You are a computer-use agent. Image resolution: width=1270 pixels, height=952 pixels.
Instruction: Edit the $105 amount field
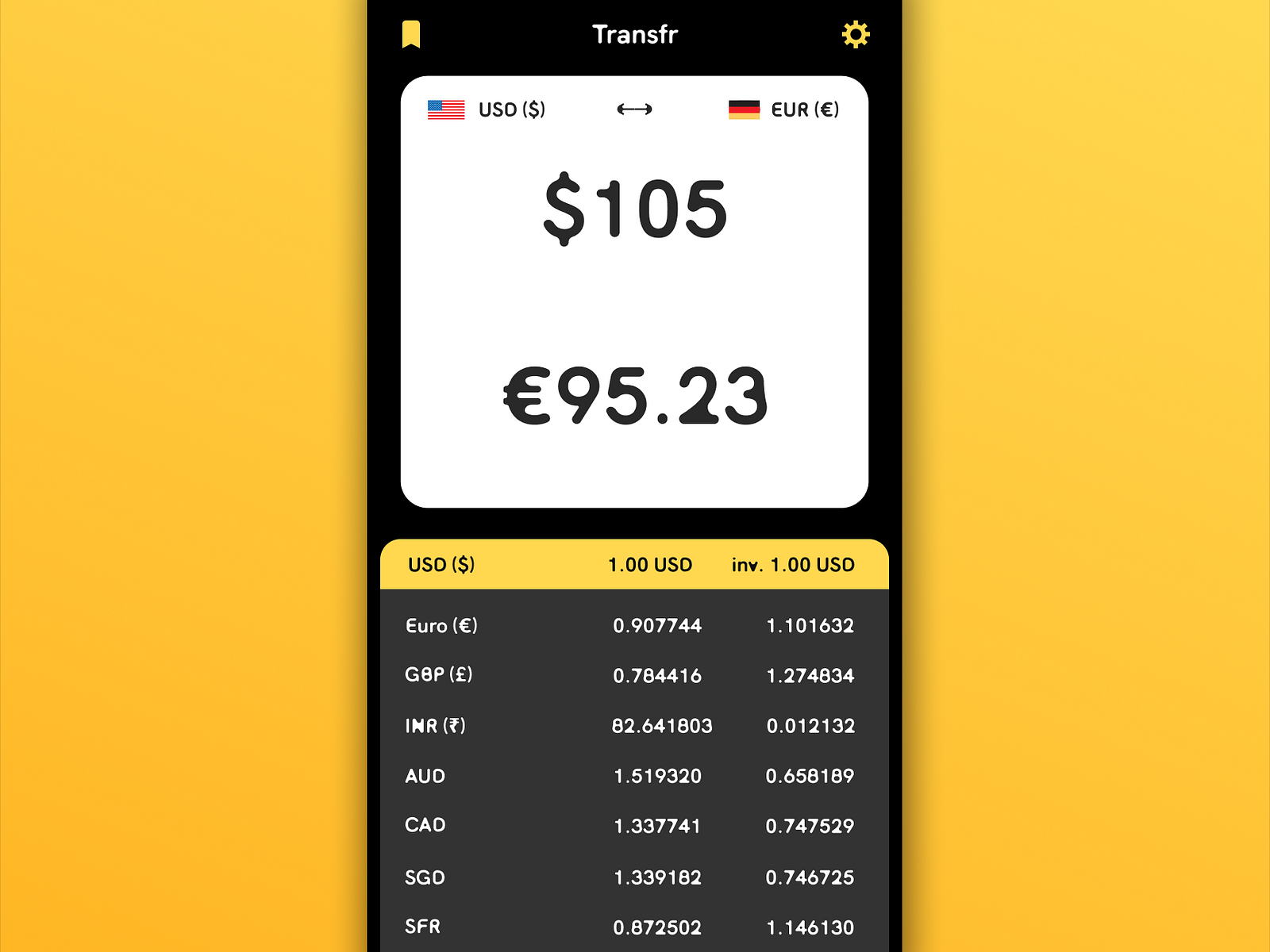coord(634,209)
